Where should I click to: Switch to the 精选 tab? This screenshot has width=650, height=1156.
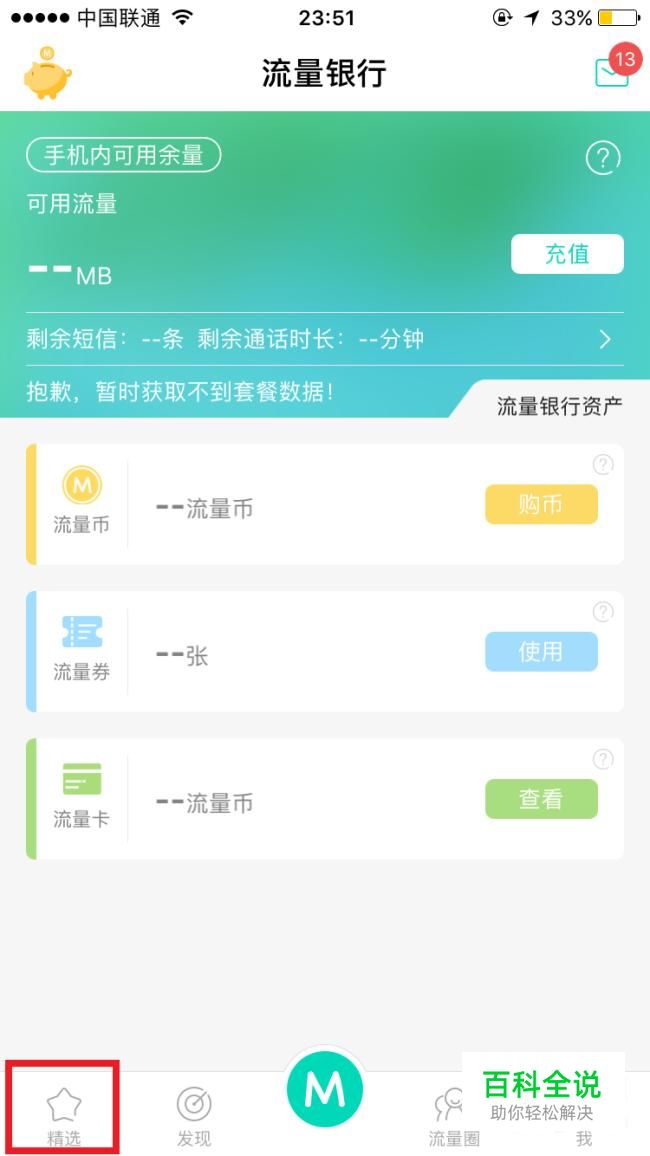coord(63,1115)
